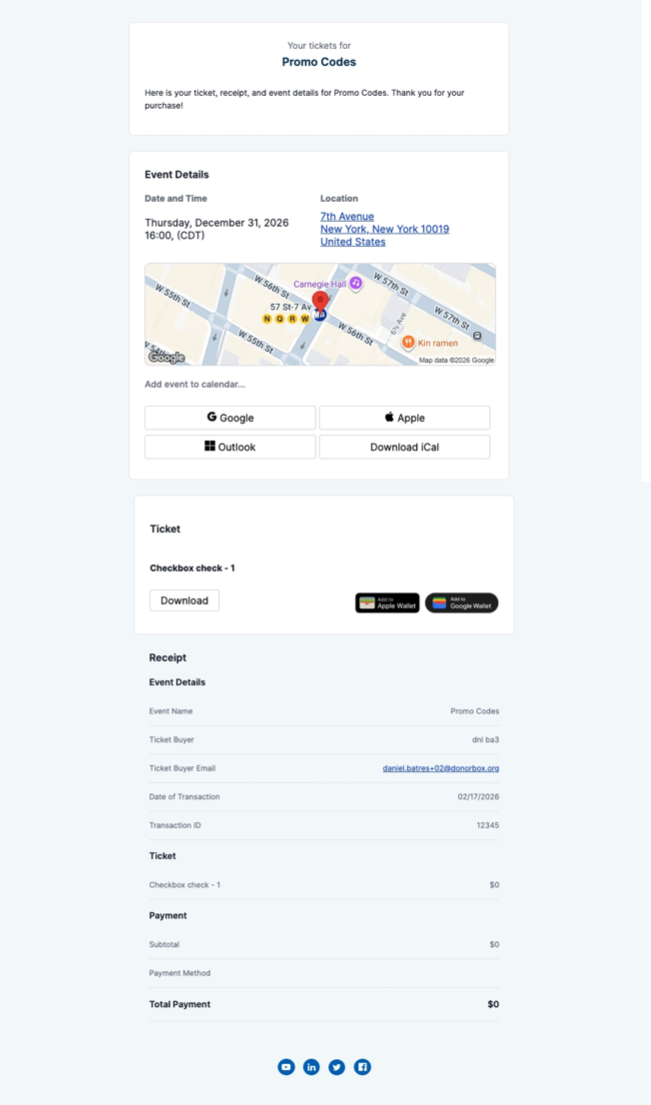Viewport: 651px width, 1105px height.
Task: Tap Download iCal button
Action: (x=404, y=447)
